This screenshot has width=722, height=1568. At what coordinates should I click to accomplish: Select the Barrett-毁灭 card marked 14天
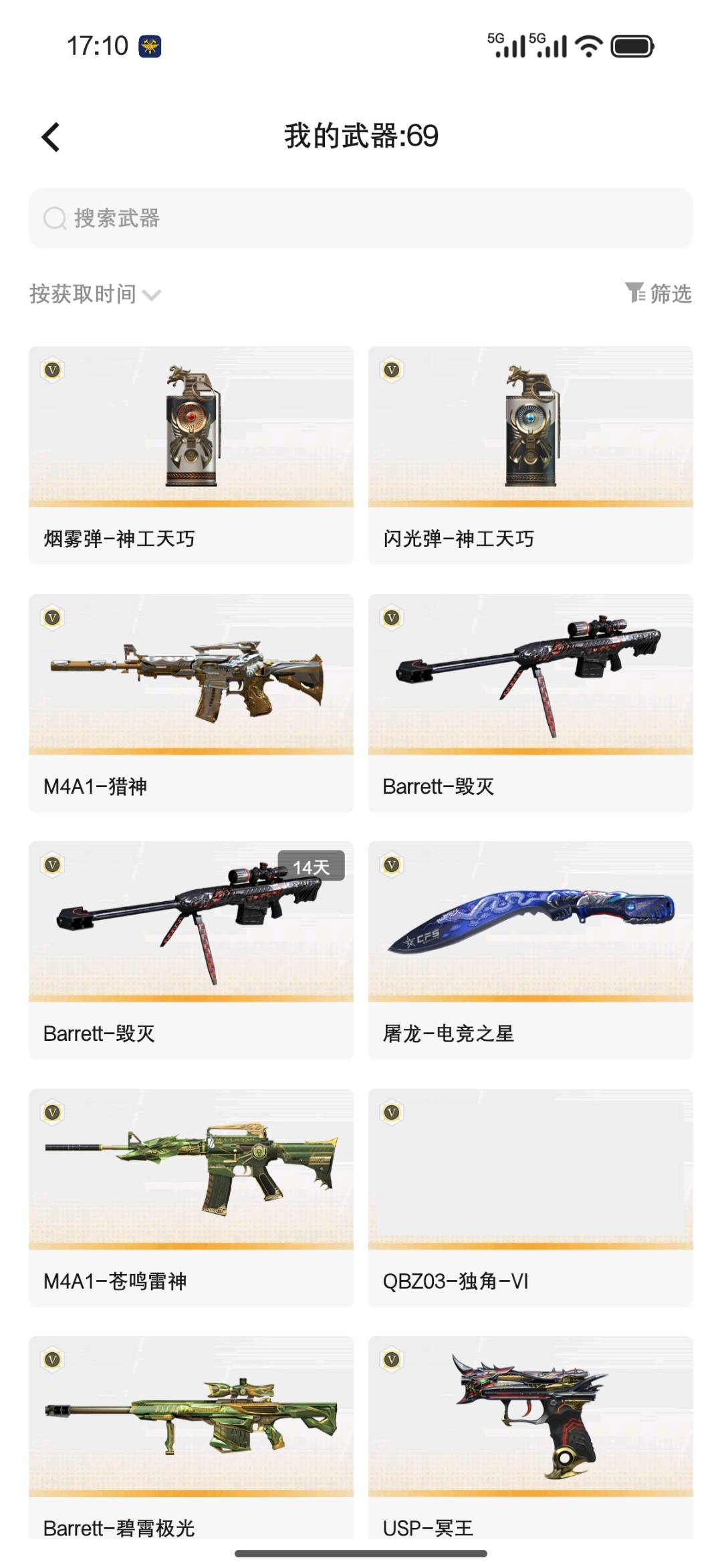[191, 950]
